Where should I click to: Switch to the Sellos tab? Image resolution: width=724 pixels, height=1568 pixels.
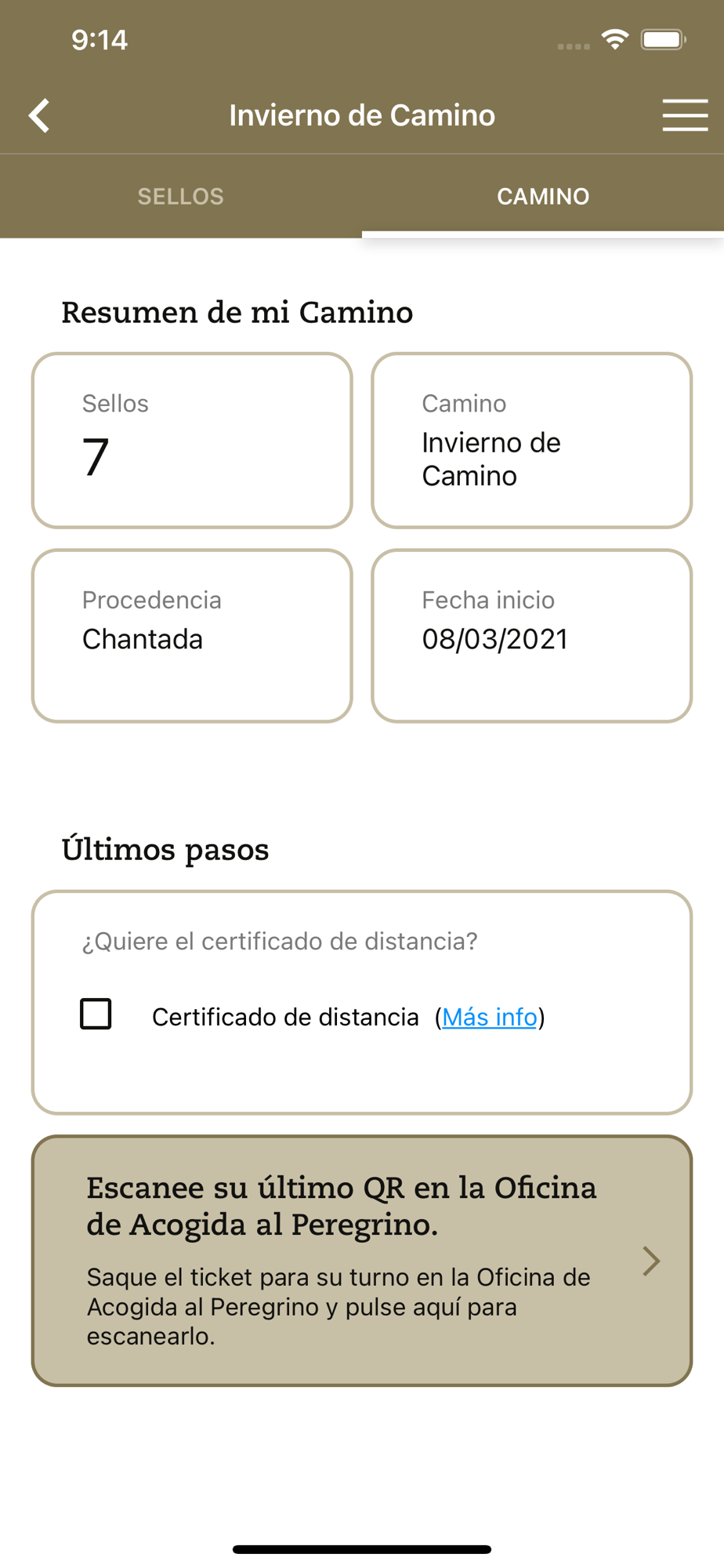coord(181,196)
